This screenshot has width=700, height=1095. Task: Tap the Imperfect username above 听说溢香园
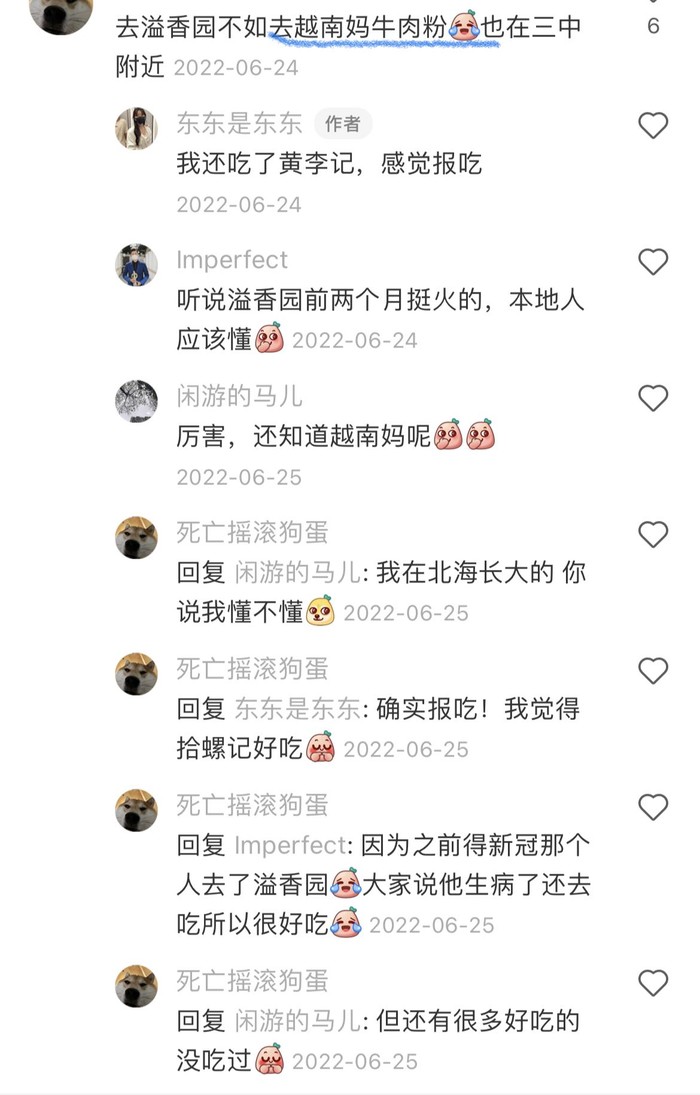232,260
